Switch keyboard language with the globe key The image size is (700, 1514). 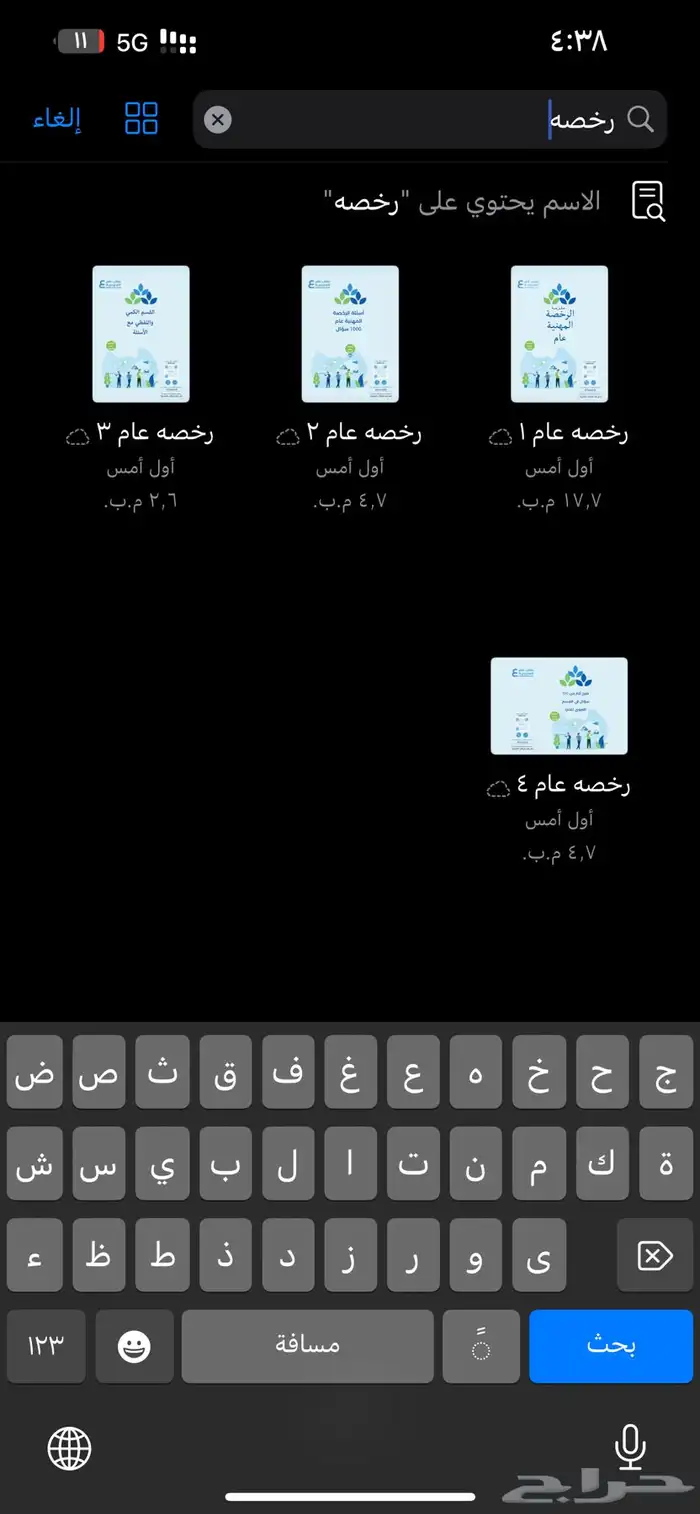tap(70, 1447)
